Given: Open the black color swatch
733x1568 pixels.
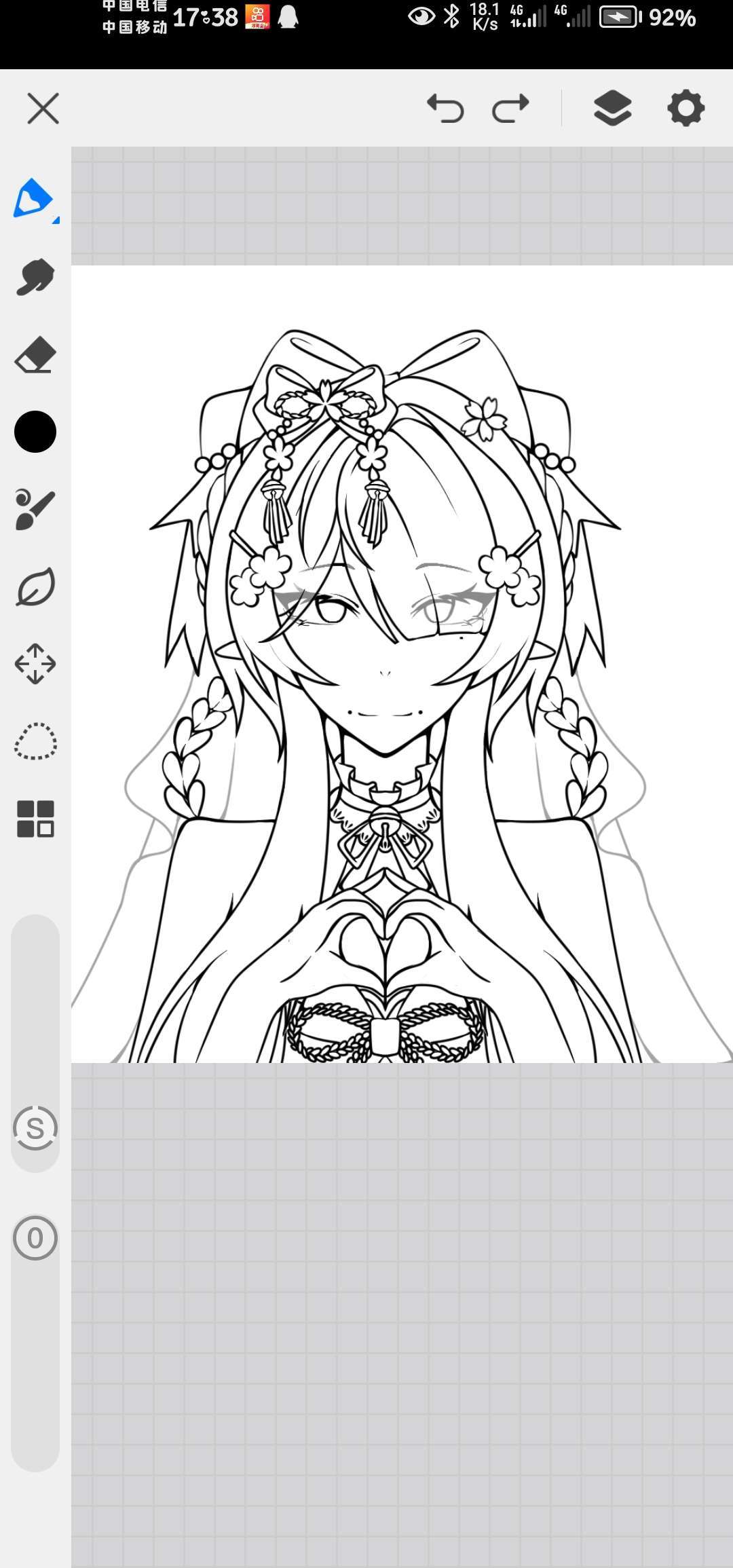Looking at the screenshot, I should (35, 432).
